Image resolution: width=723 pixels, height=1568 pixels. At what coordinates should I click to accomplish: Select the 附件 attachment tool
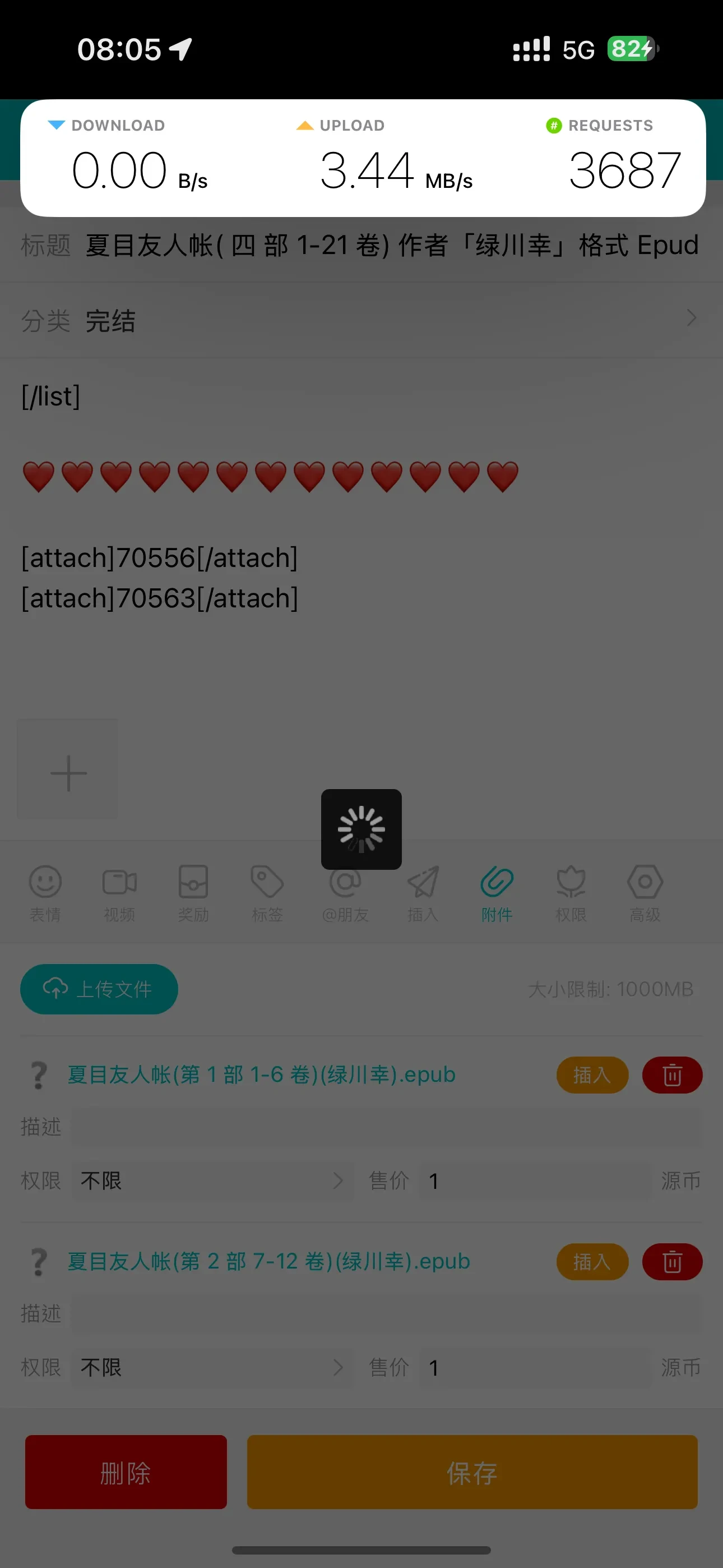(497, 892)
